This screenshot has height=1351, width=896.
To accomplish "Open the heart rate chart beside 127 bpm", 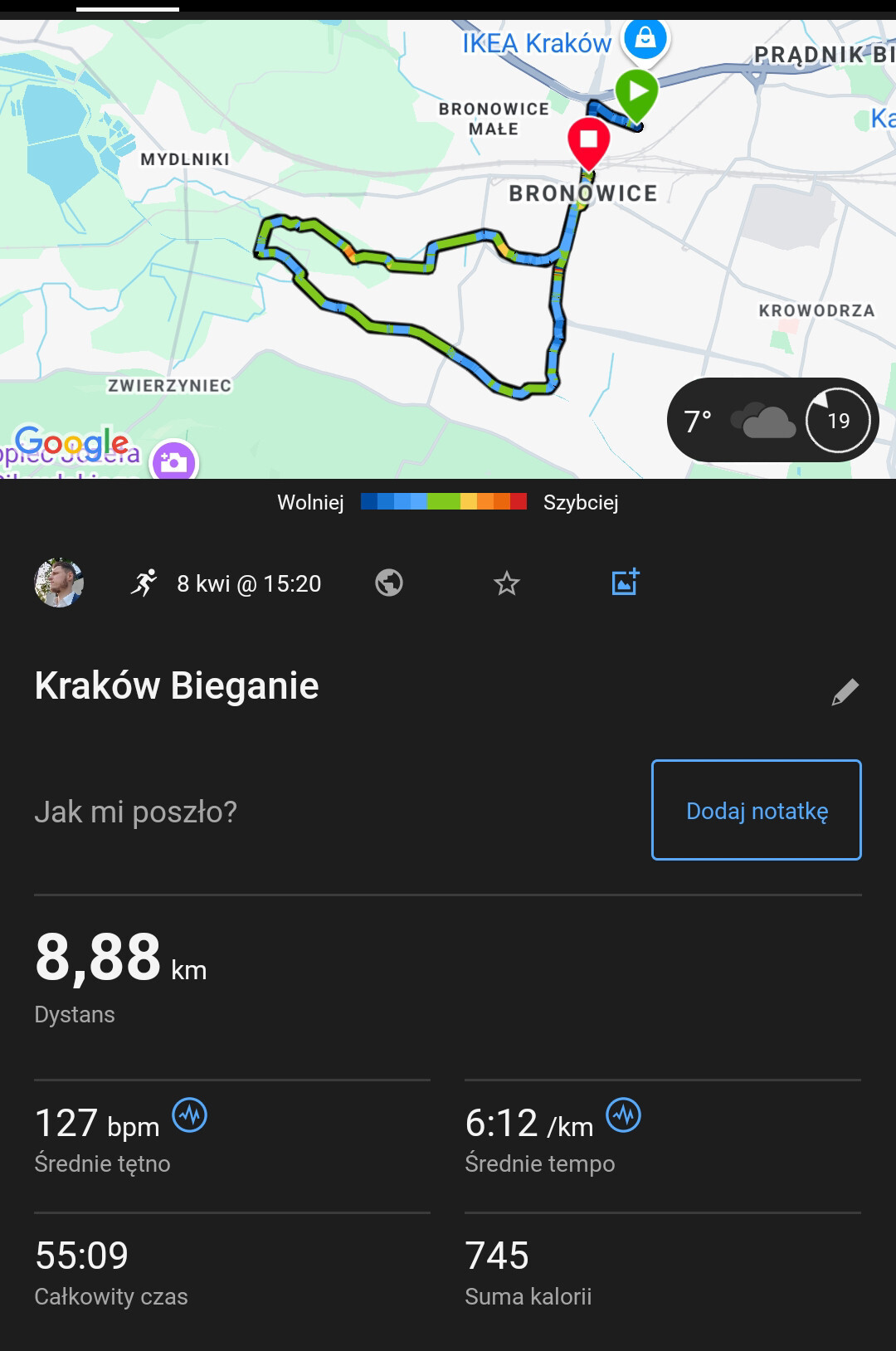I will pos(190,1114).
